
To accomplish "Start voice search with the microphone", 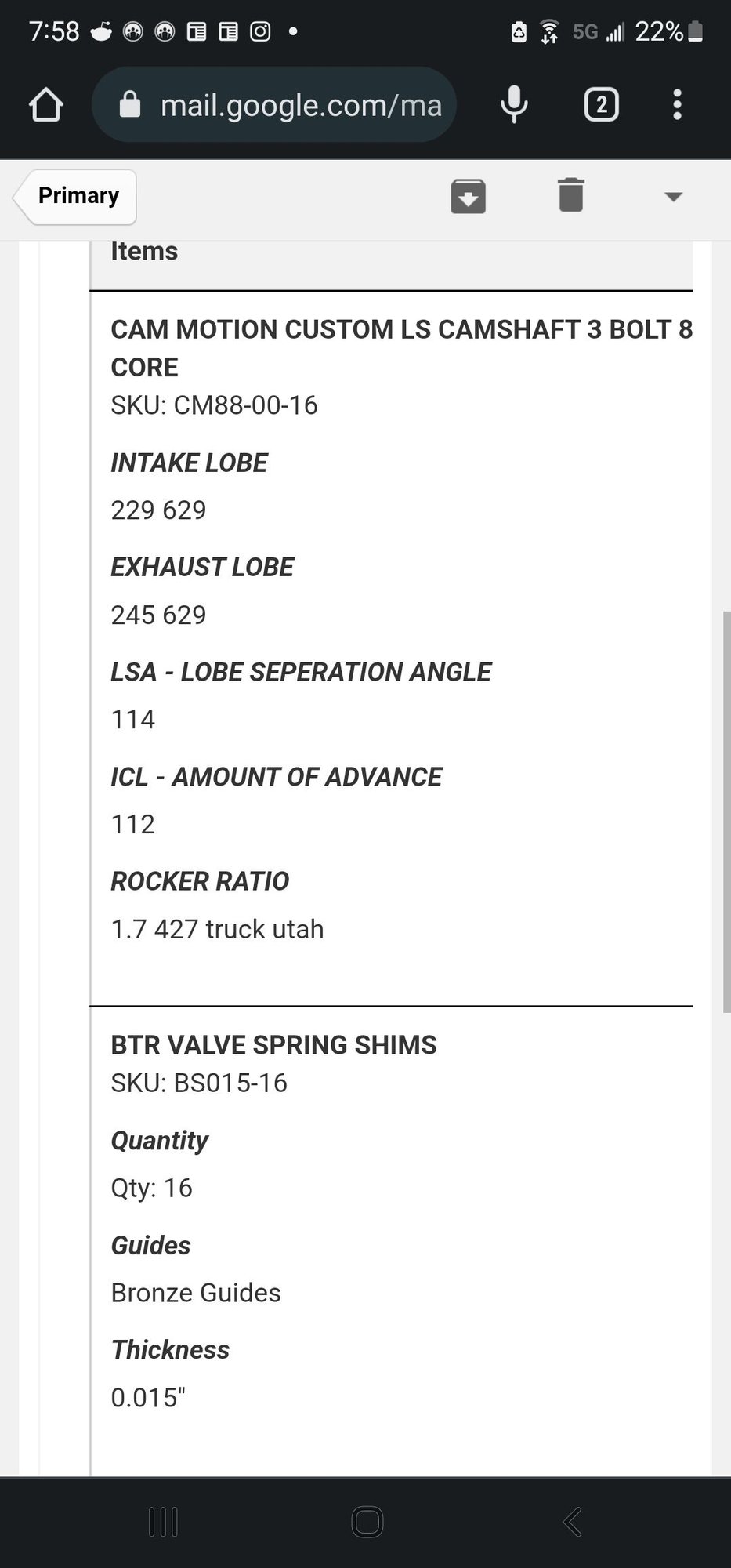I will (x=514, y=104).
